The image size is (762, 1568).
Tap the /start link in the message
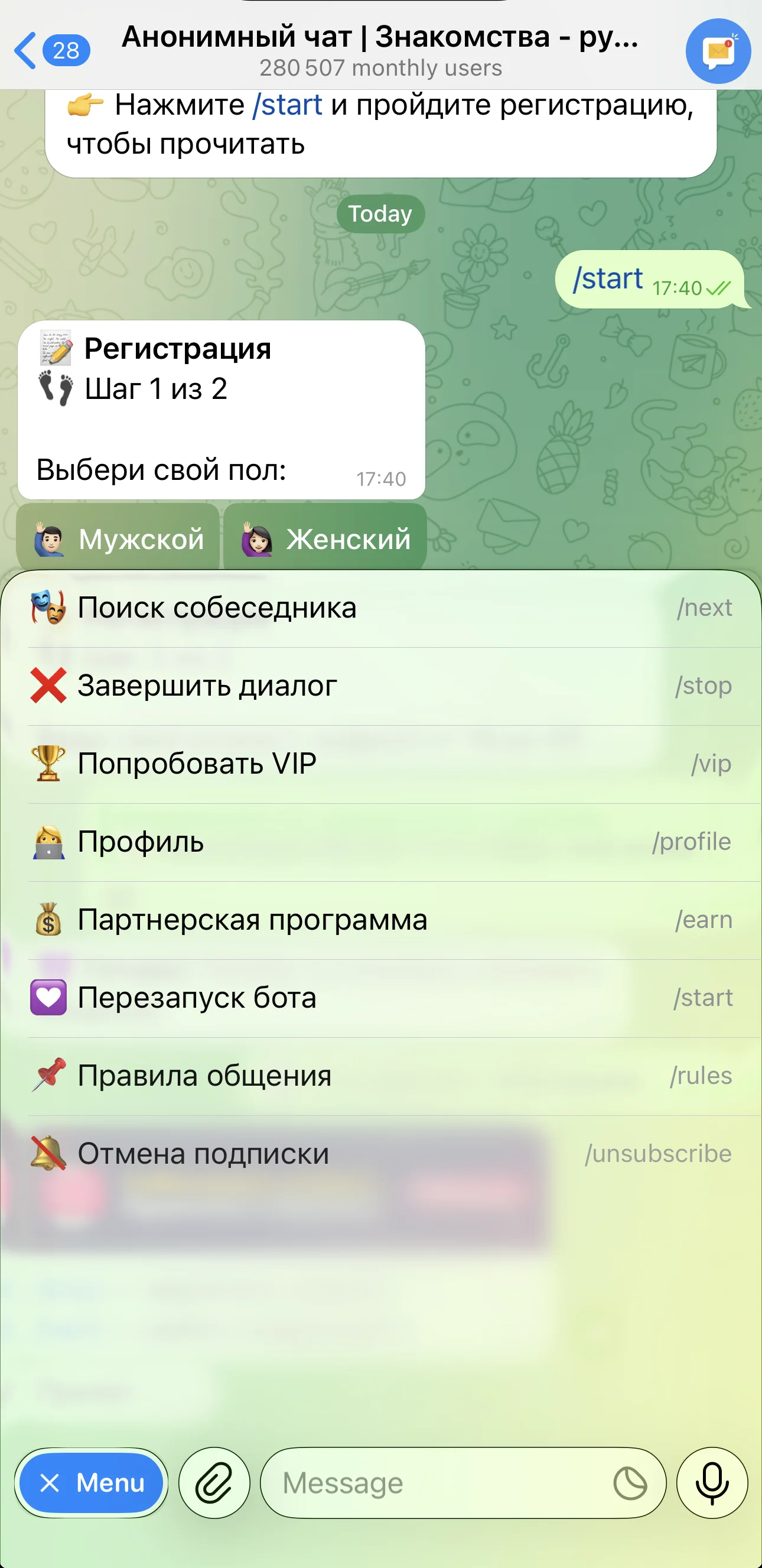click(x=288, y=105)
